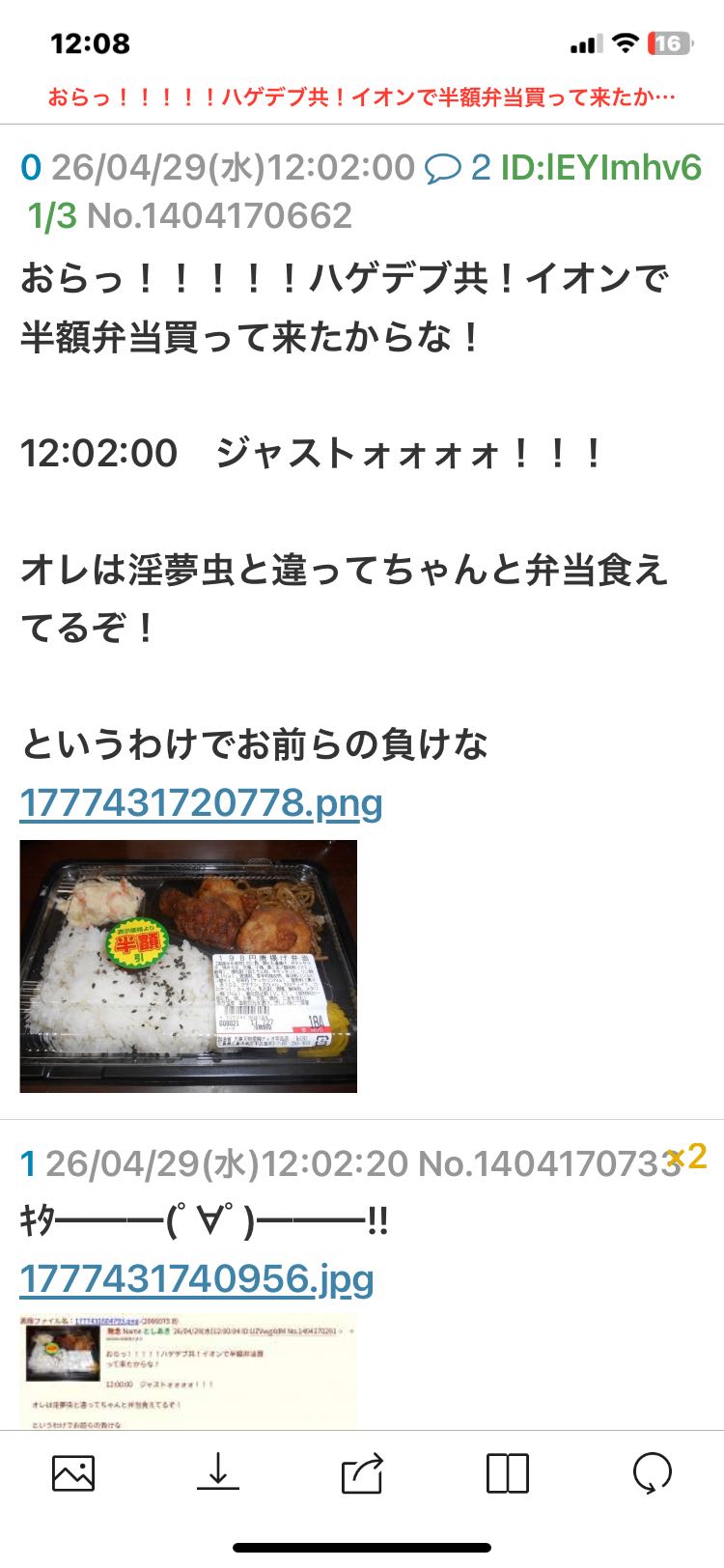Share this thread

pyautogui.click(x=363, y=1473)
